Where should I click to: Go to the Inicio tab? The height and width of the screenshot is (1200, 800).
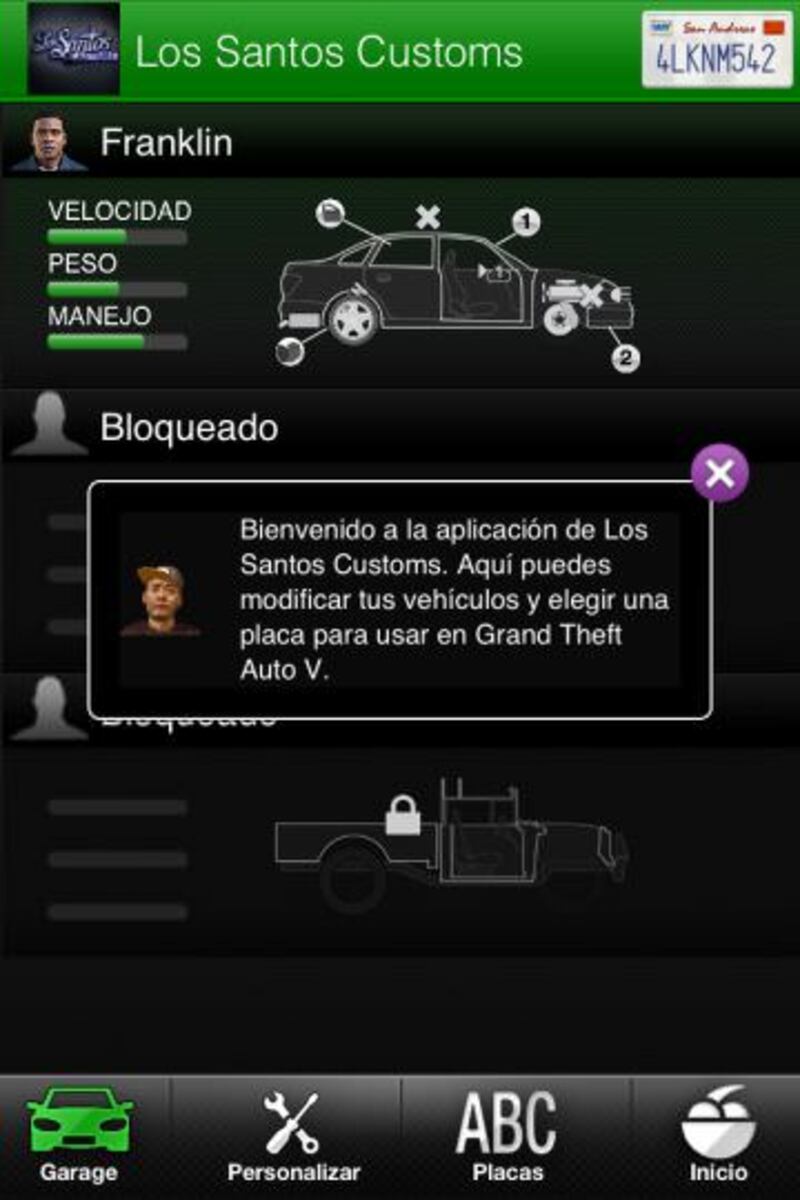click(717, 1137)
